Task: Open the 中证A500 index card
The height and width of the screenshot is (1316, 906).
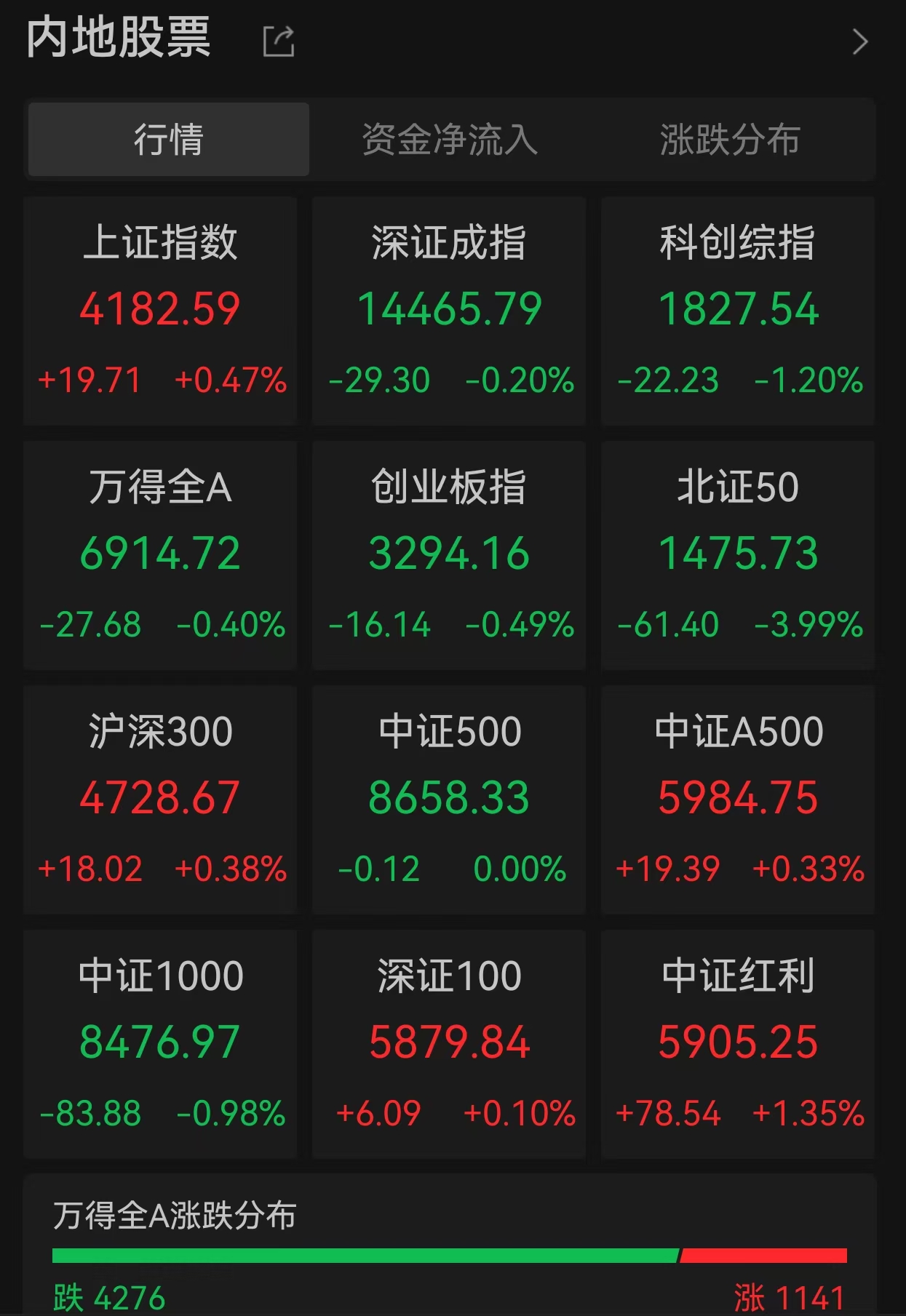Action: pyautogui.click(x=738, y=799)
